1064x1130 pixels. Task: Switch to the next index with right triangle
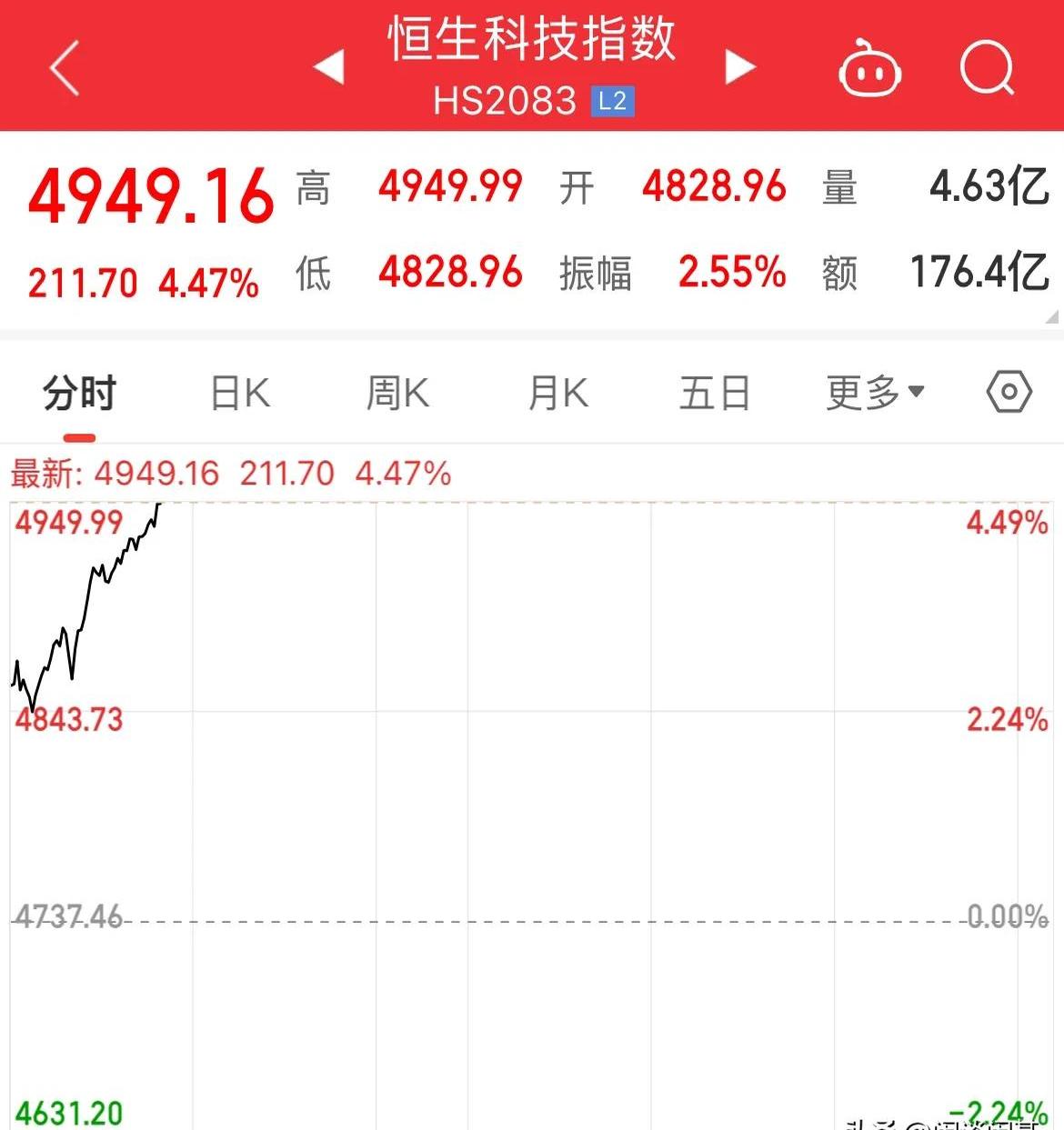739,67
